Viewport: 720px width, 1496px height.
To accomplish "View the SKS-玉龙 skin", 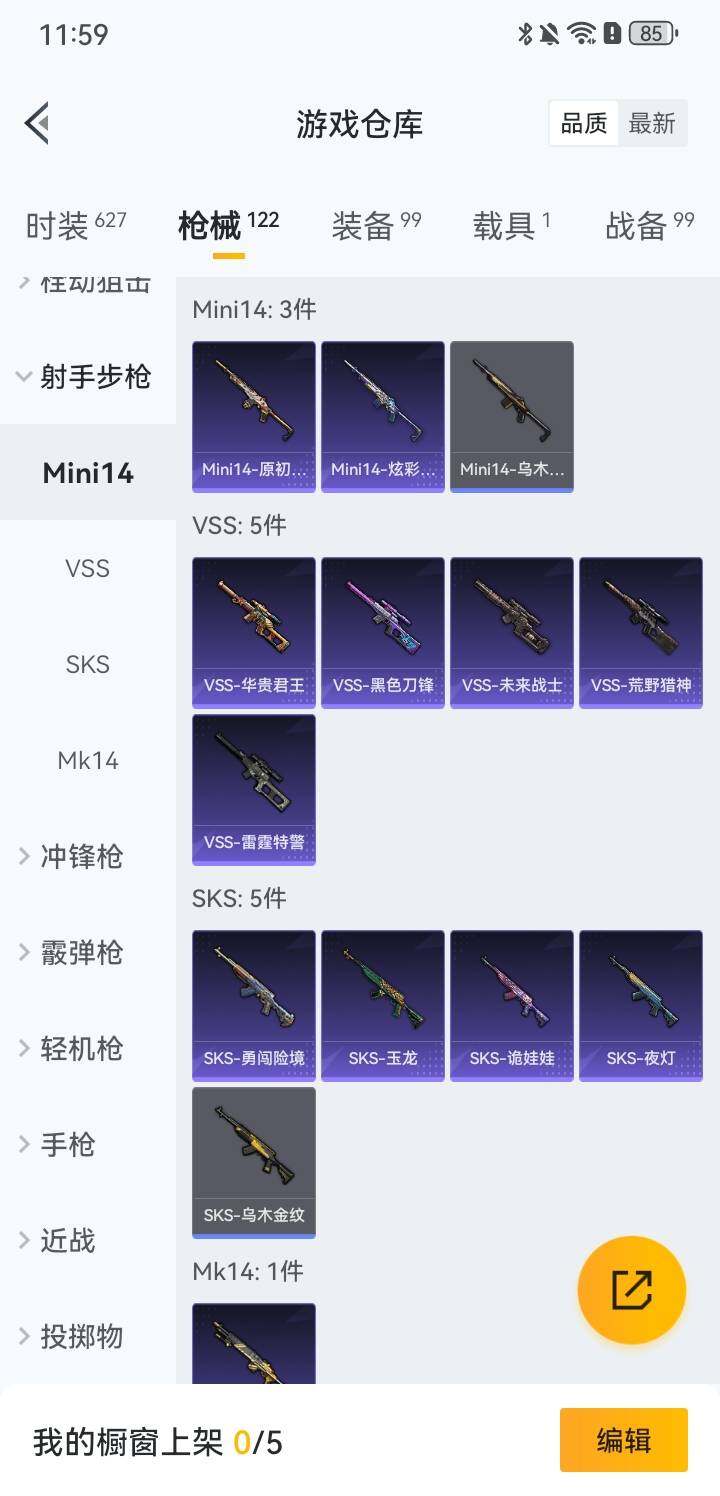I will (383, 1005).
